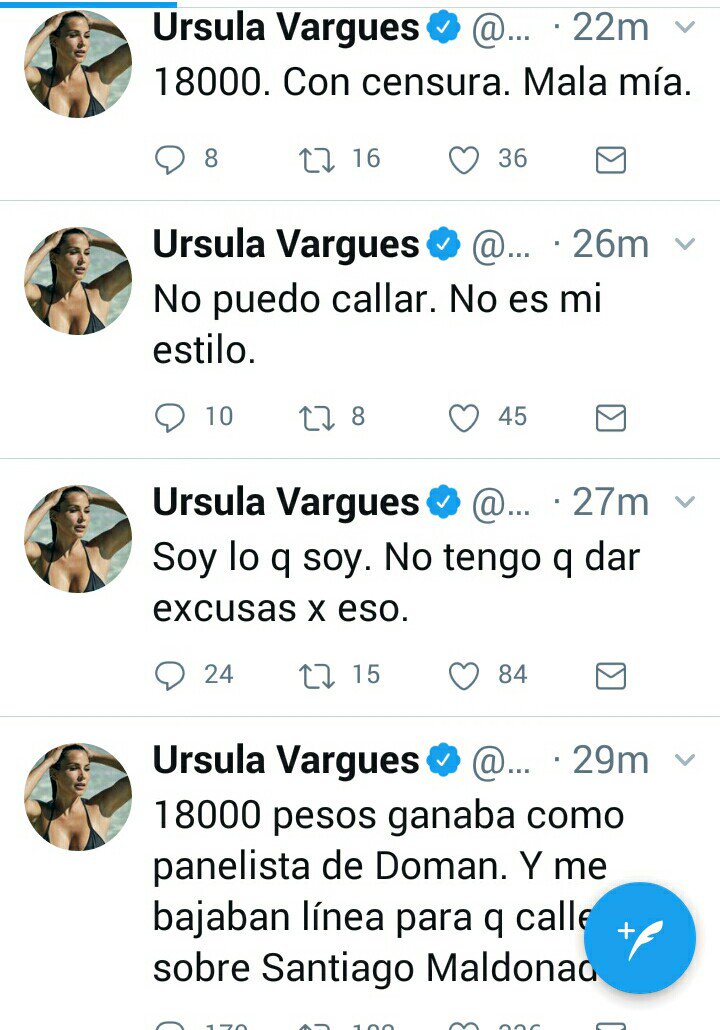This screenshot has height=1030, width=720.
Task: Retweet the 'Soy lo q soy' tweet
Action: pos(316,676)
